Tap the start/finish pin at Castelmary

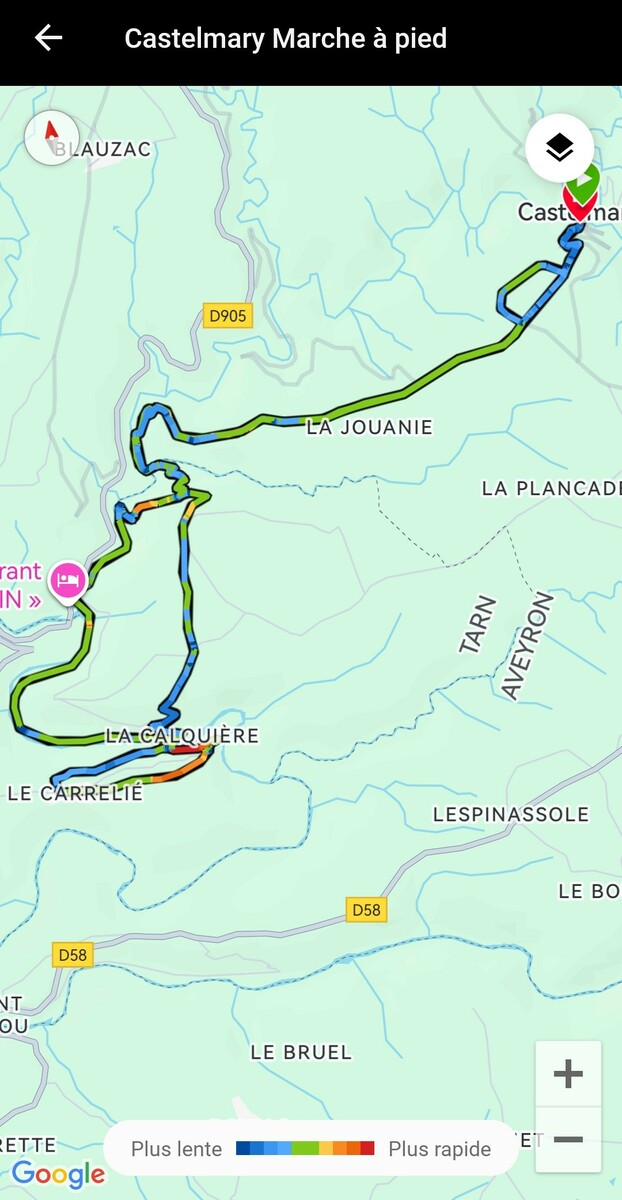580,197
